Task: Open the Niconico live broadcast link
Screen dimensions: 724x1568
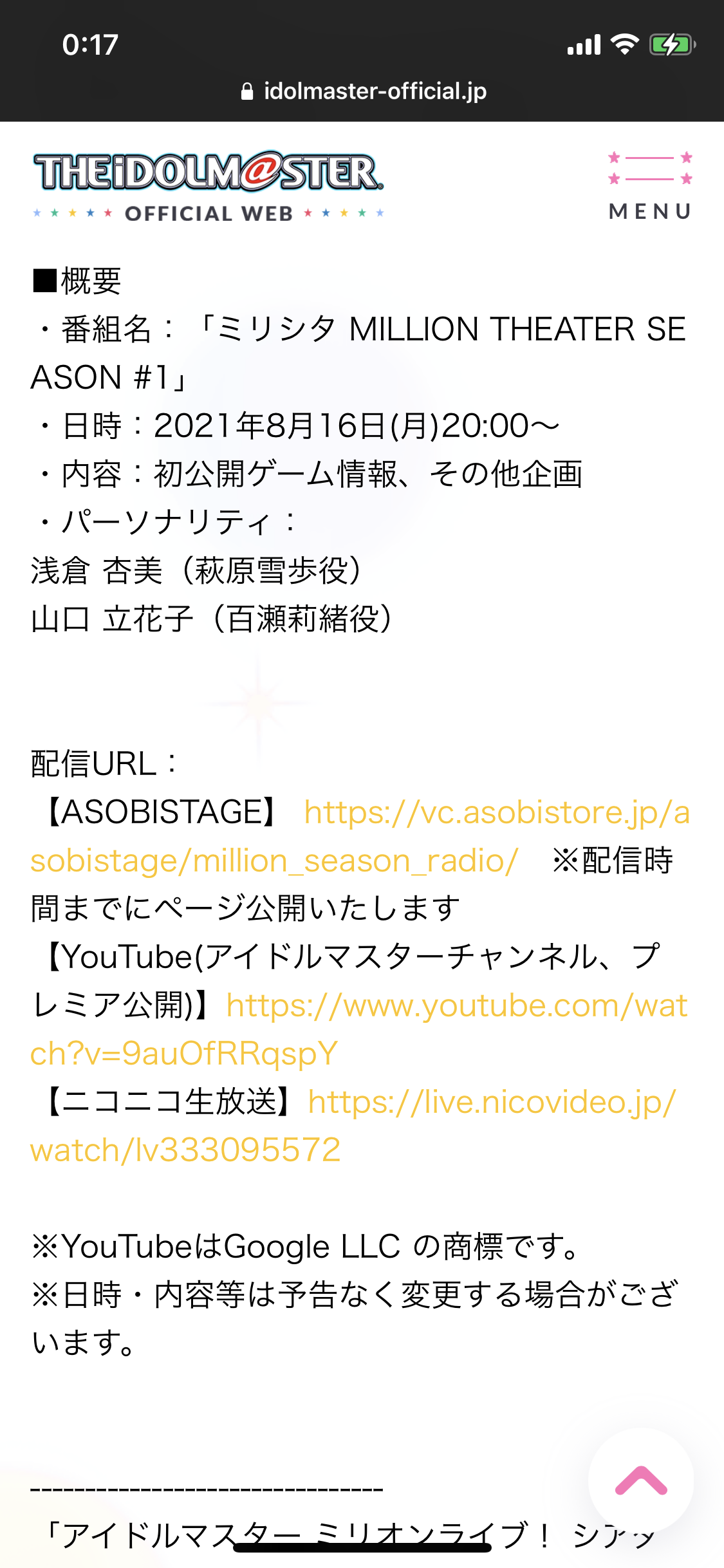Action: click(492, 1103)
